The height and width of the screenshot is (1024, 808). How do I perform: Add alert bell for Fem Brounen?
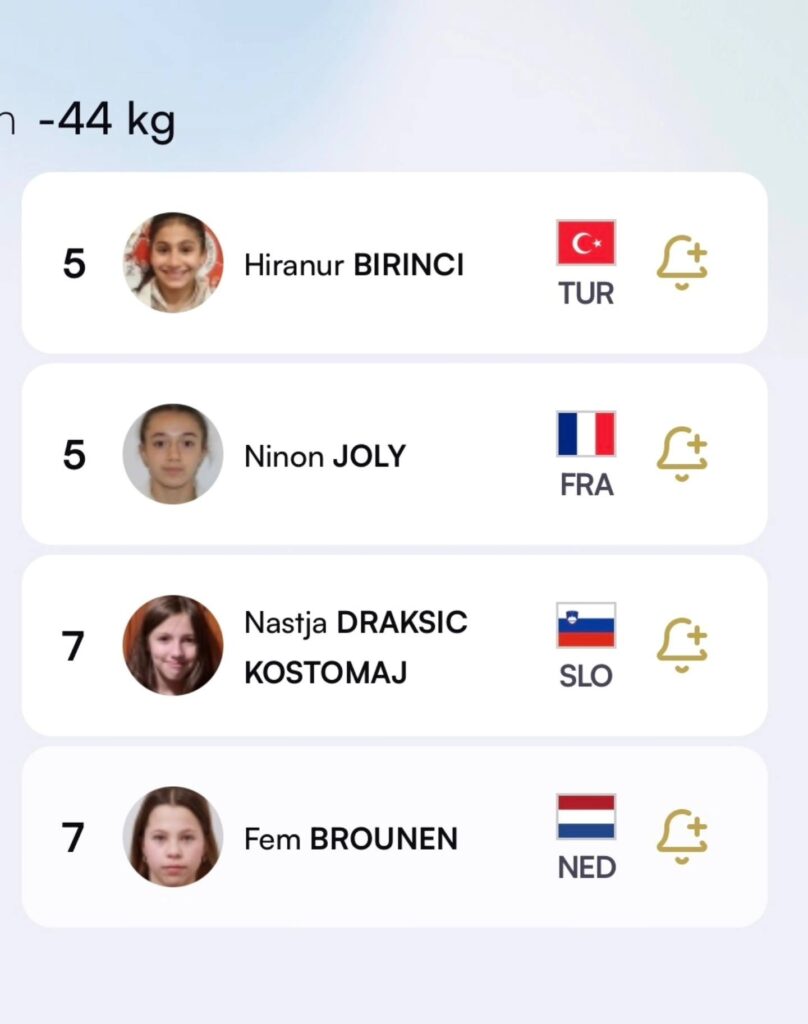pos(682,837)
